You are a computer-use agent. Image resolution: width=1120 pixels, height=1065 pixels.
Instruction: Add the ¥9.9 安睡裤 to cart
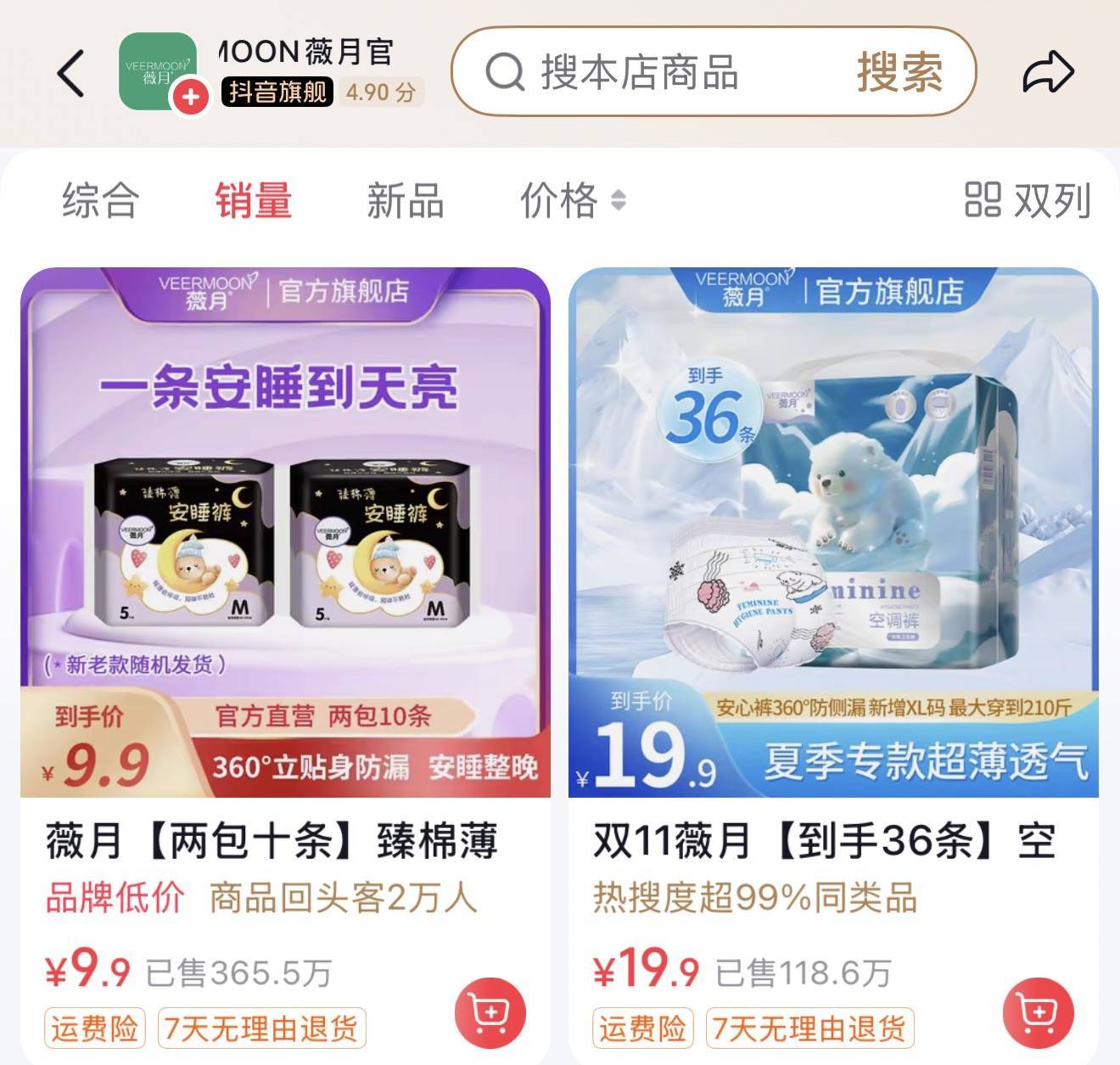click(490, 1012)
